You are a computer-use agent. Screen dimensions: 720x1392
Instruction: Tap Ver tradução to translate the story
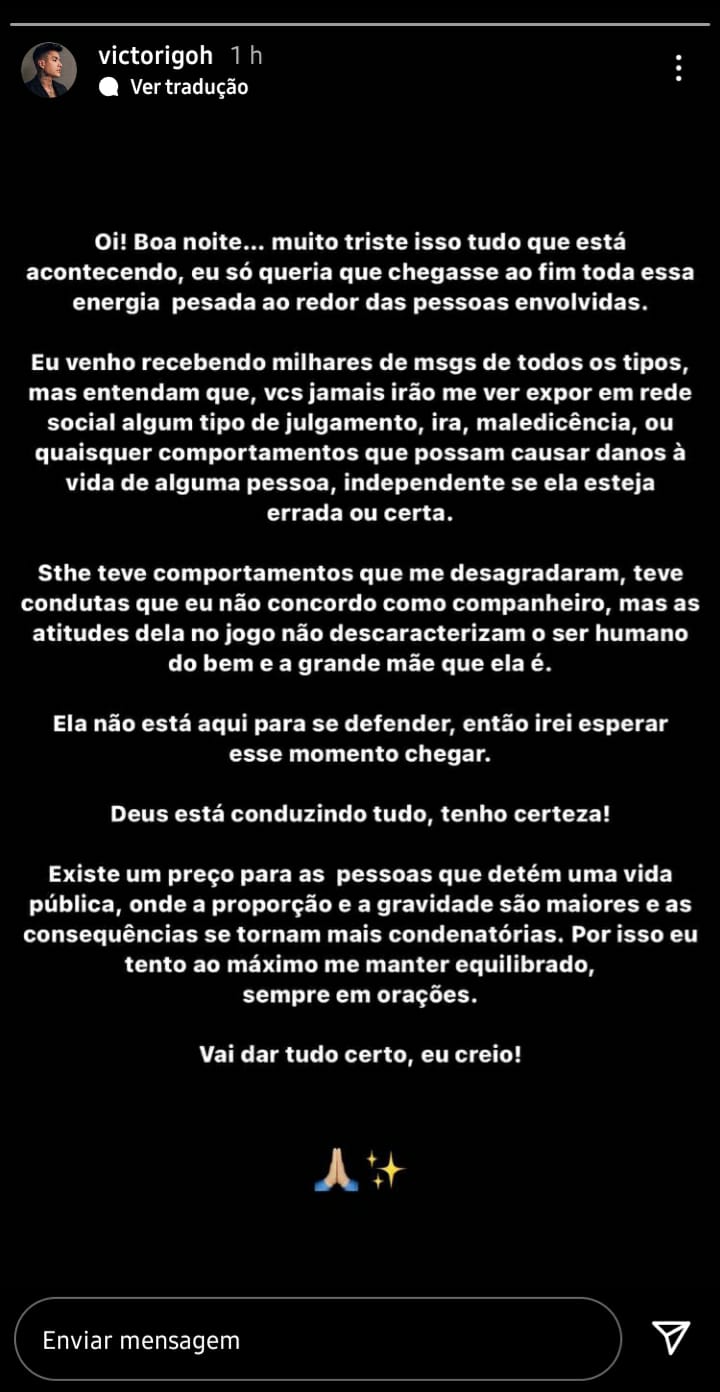point(188,87)
